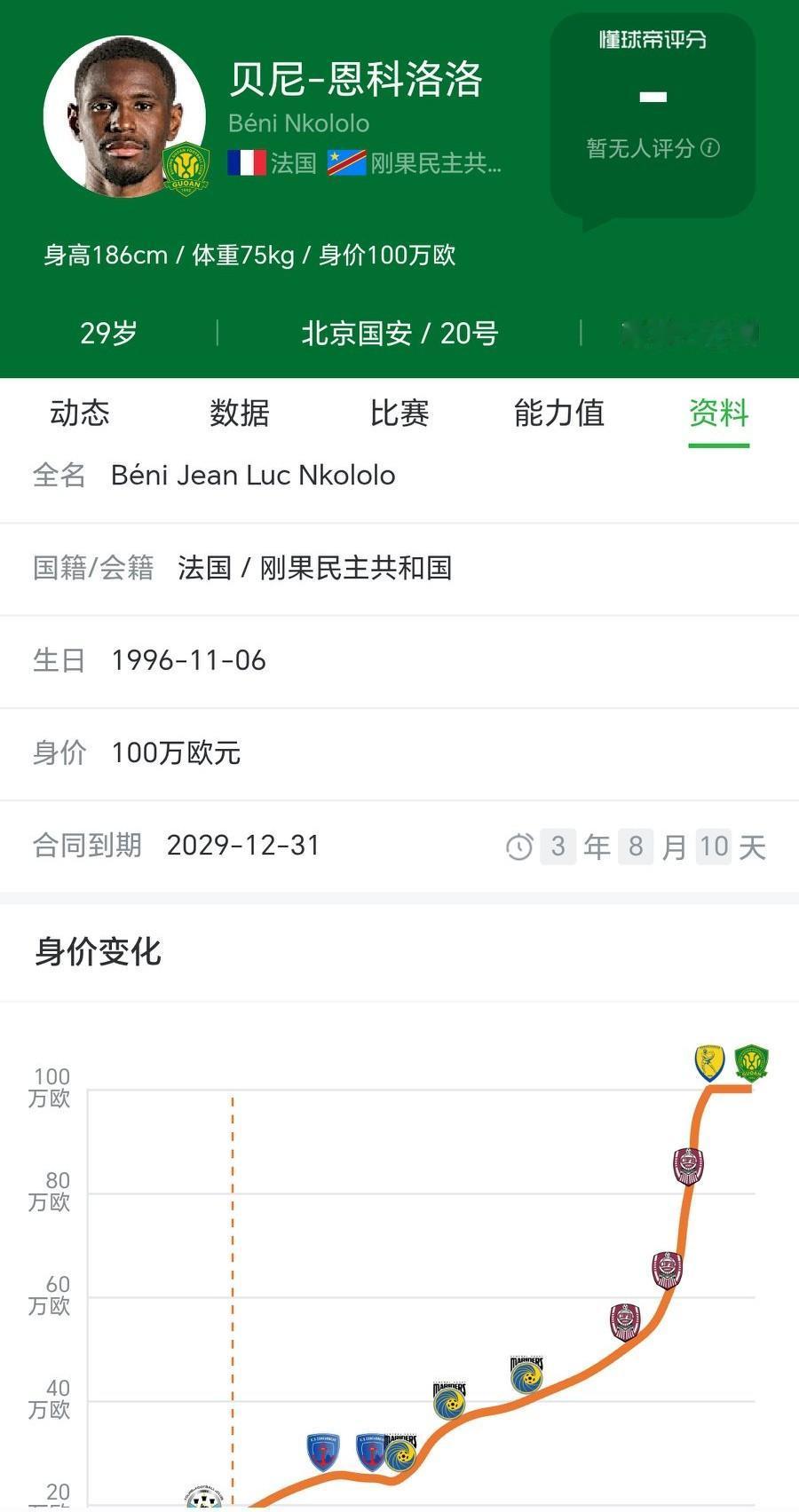Select the 比赛 tab

click(398, 413)
